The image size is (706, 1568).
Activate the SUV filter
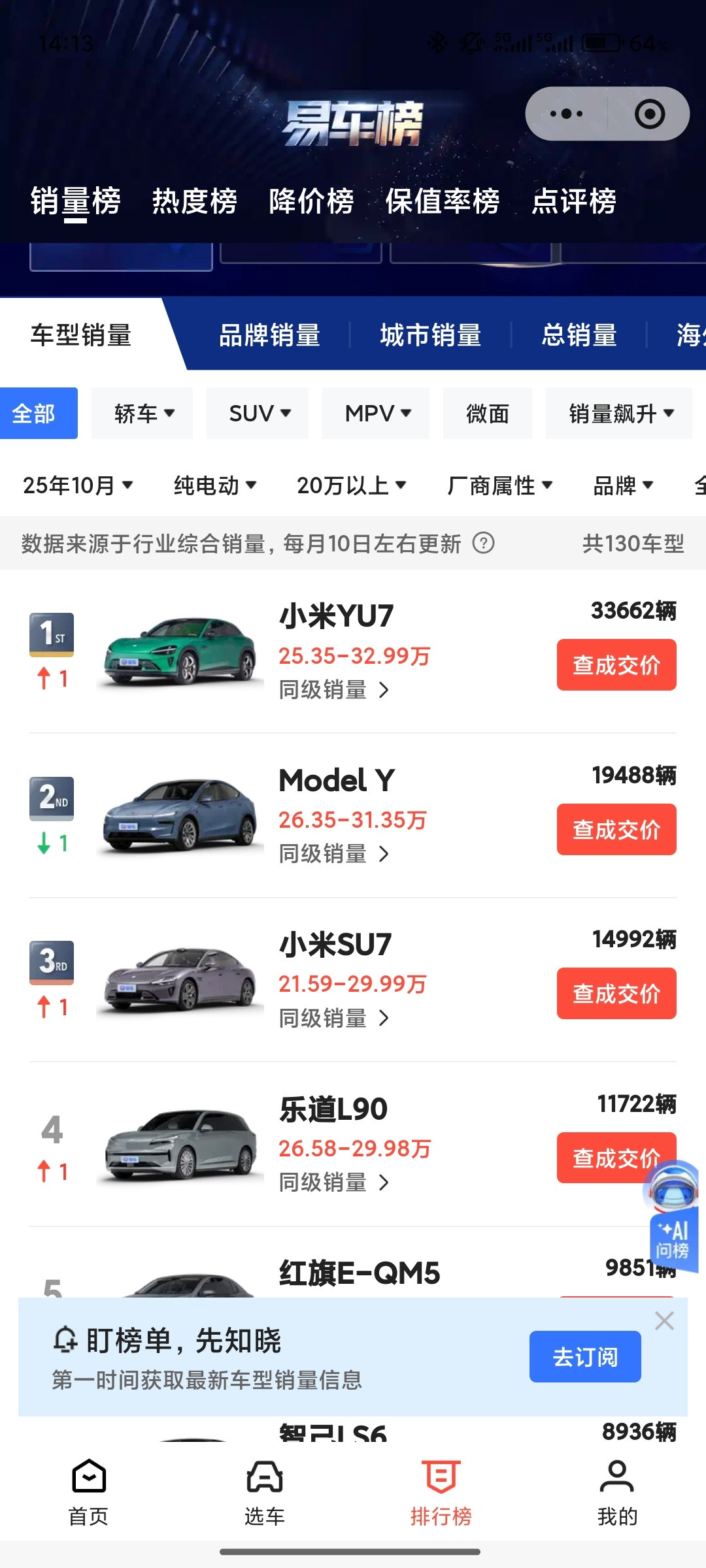tap(256, 413)
